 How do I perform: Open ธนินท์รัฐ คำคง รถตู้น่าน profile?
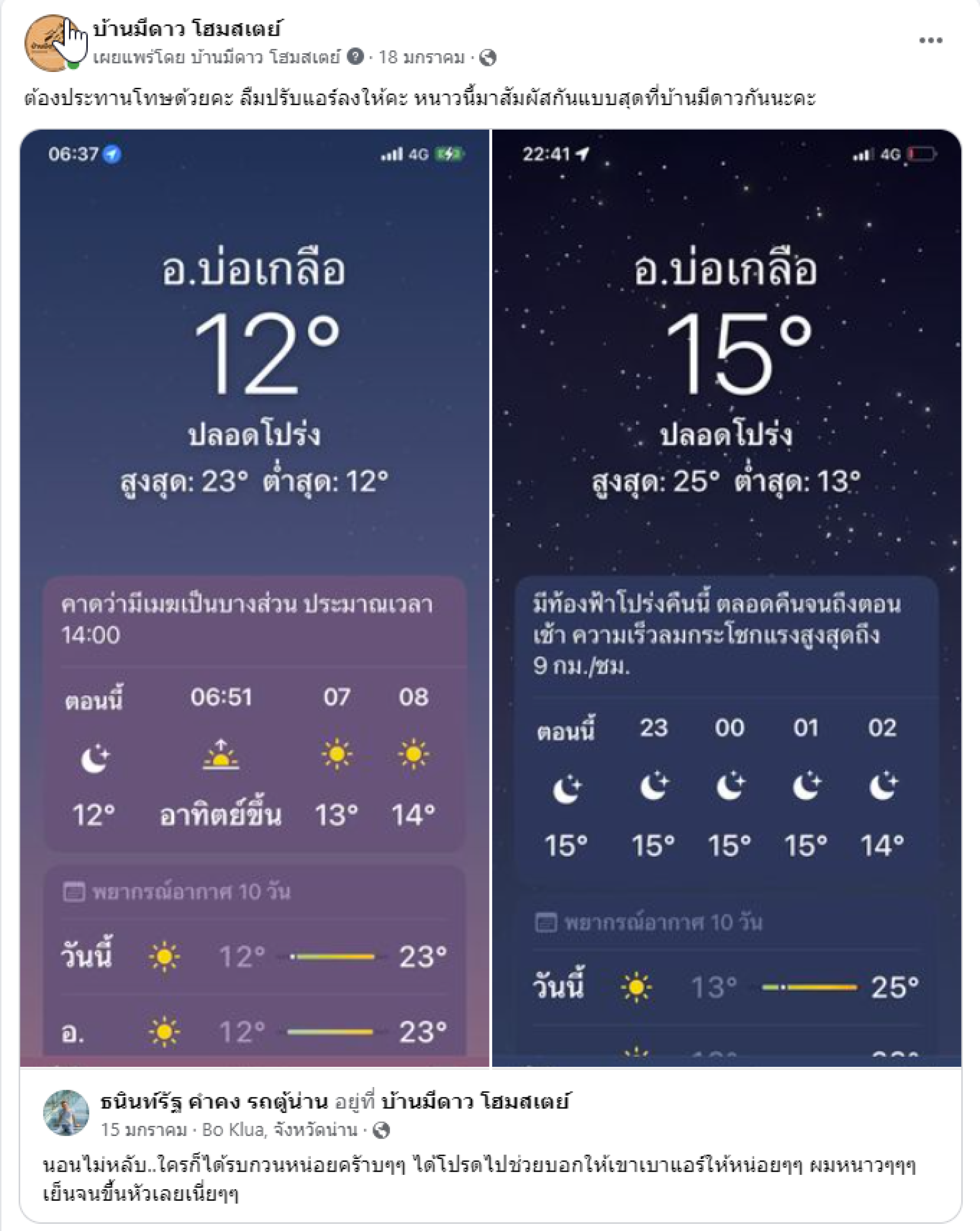(214, 1101)
